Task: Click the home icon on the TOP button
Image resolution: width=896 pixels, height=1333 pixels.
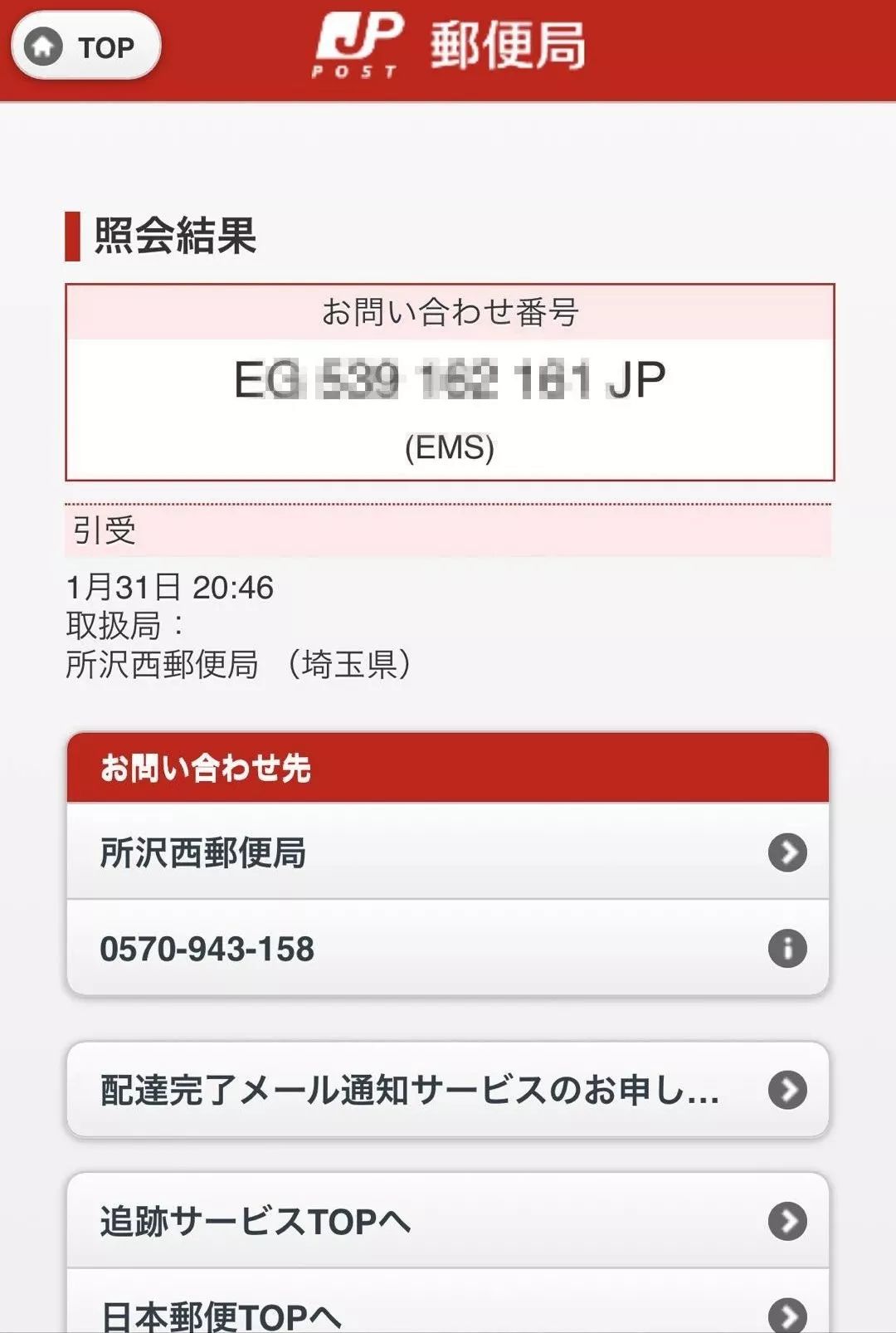Action: [41, 46]
